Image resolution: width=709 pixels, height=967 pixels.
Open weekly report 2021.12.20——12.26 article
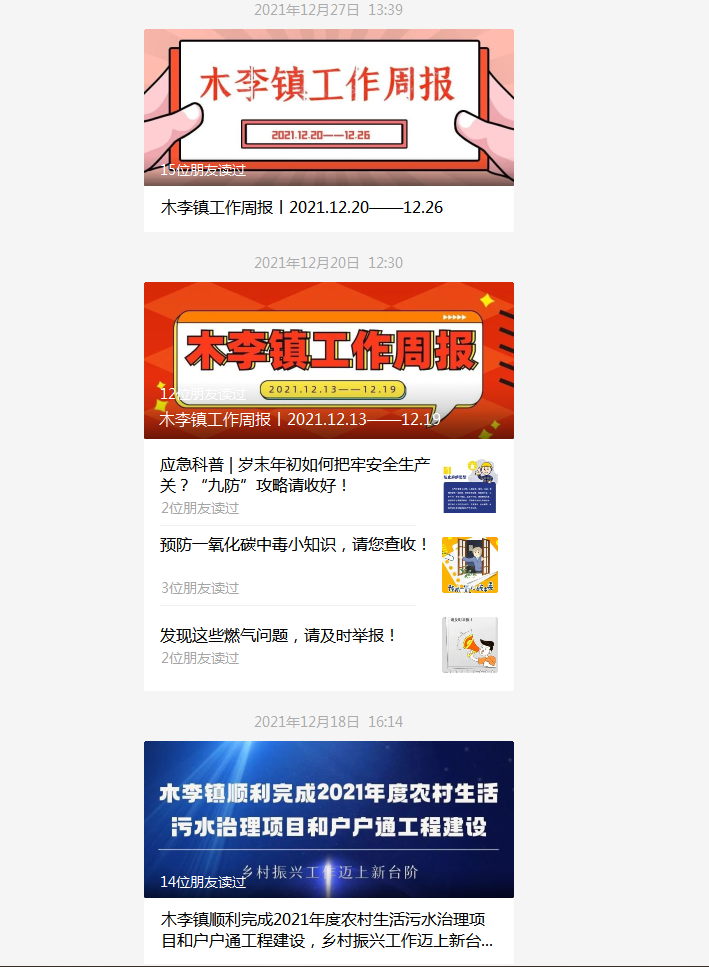pos(302,208)
